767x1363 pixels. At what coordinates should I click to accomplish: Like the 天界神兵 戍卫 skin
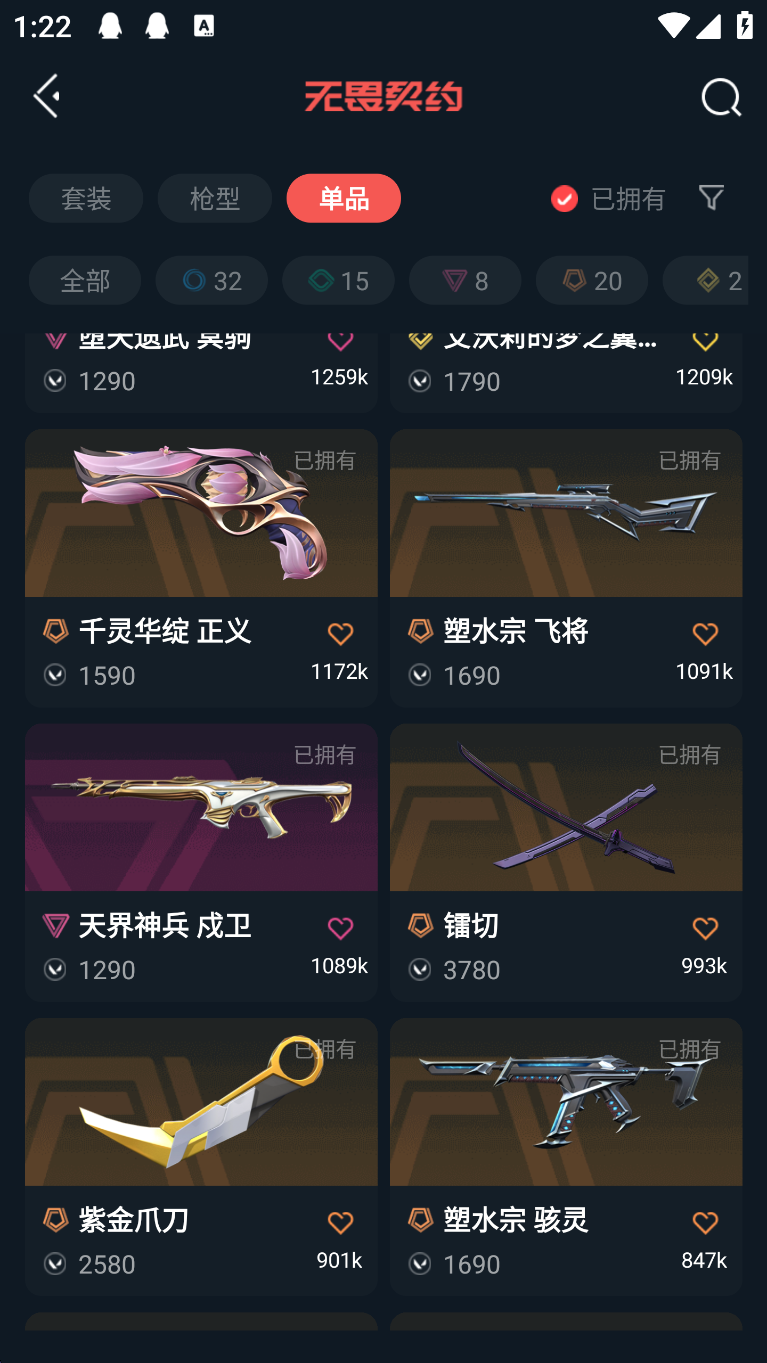point(340,928)
